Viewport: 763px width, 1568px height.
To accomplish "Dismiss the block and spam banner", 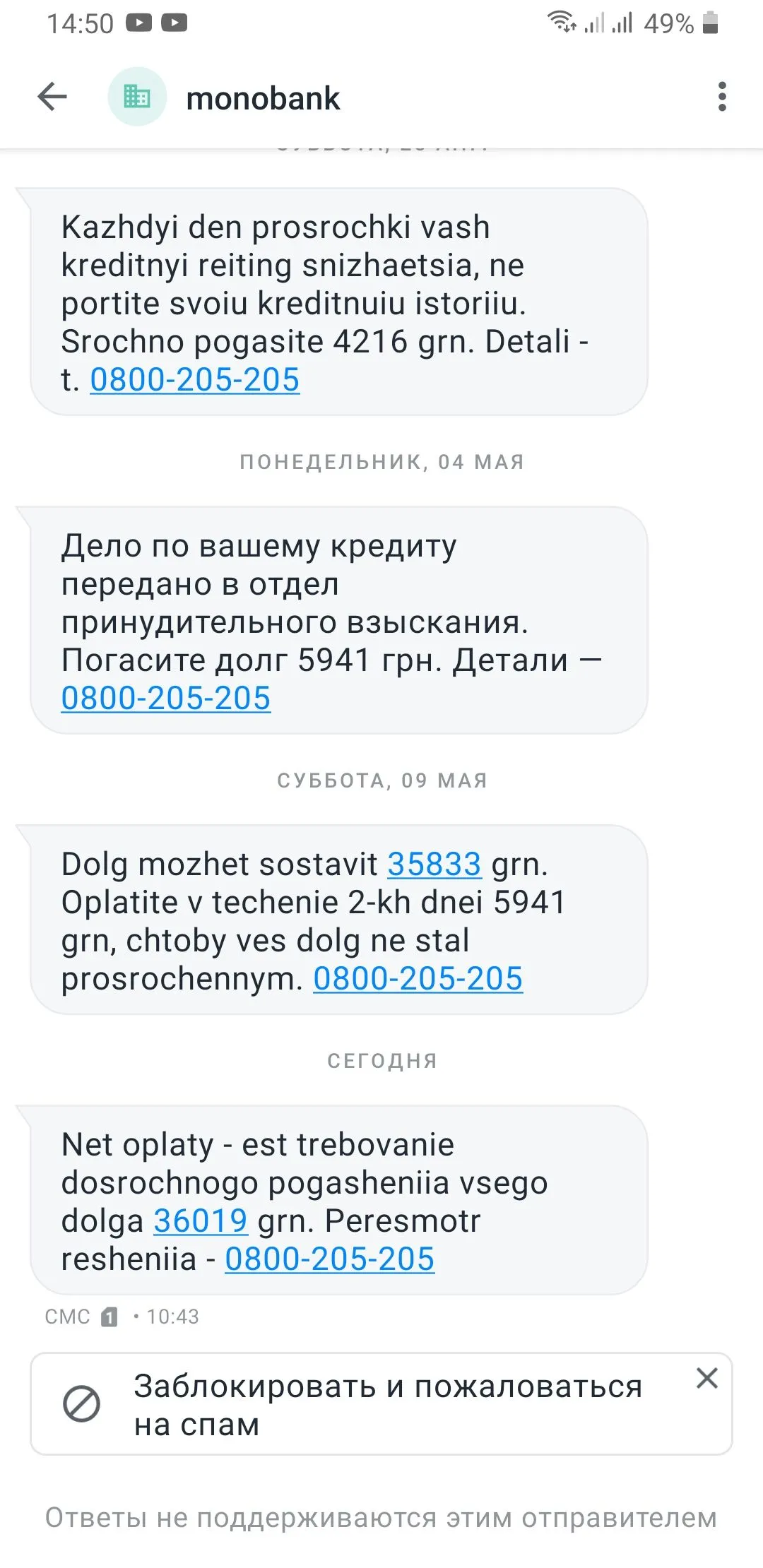I will pyautogui.click(x=707, y=1378).
